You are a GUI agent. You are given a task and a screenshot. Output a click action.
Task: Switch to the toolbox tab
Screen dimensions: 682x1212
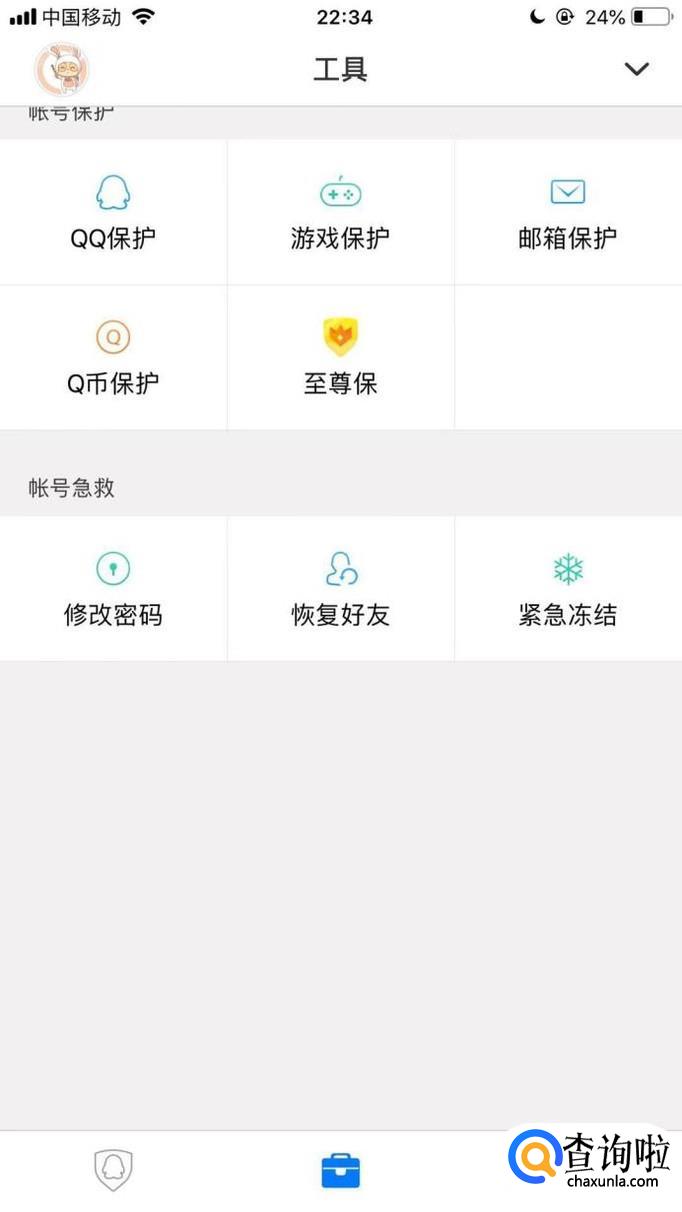pyautogui.click(x=340, y=1169)
